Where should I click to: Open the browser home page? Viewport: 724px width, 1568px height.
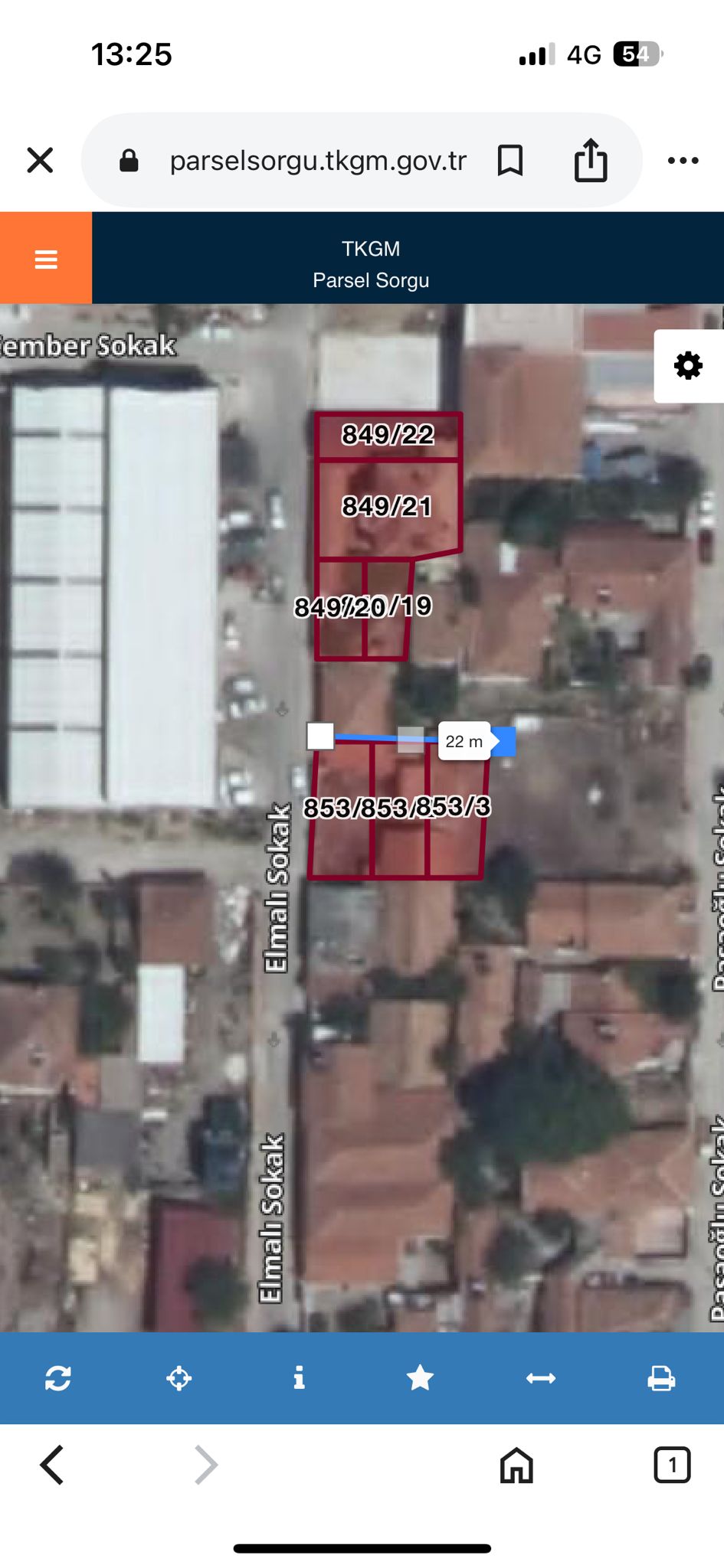click(x=516, y=1465)
